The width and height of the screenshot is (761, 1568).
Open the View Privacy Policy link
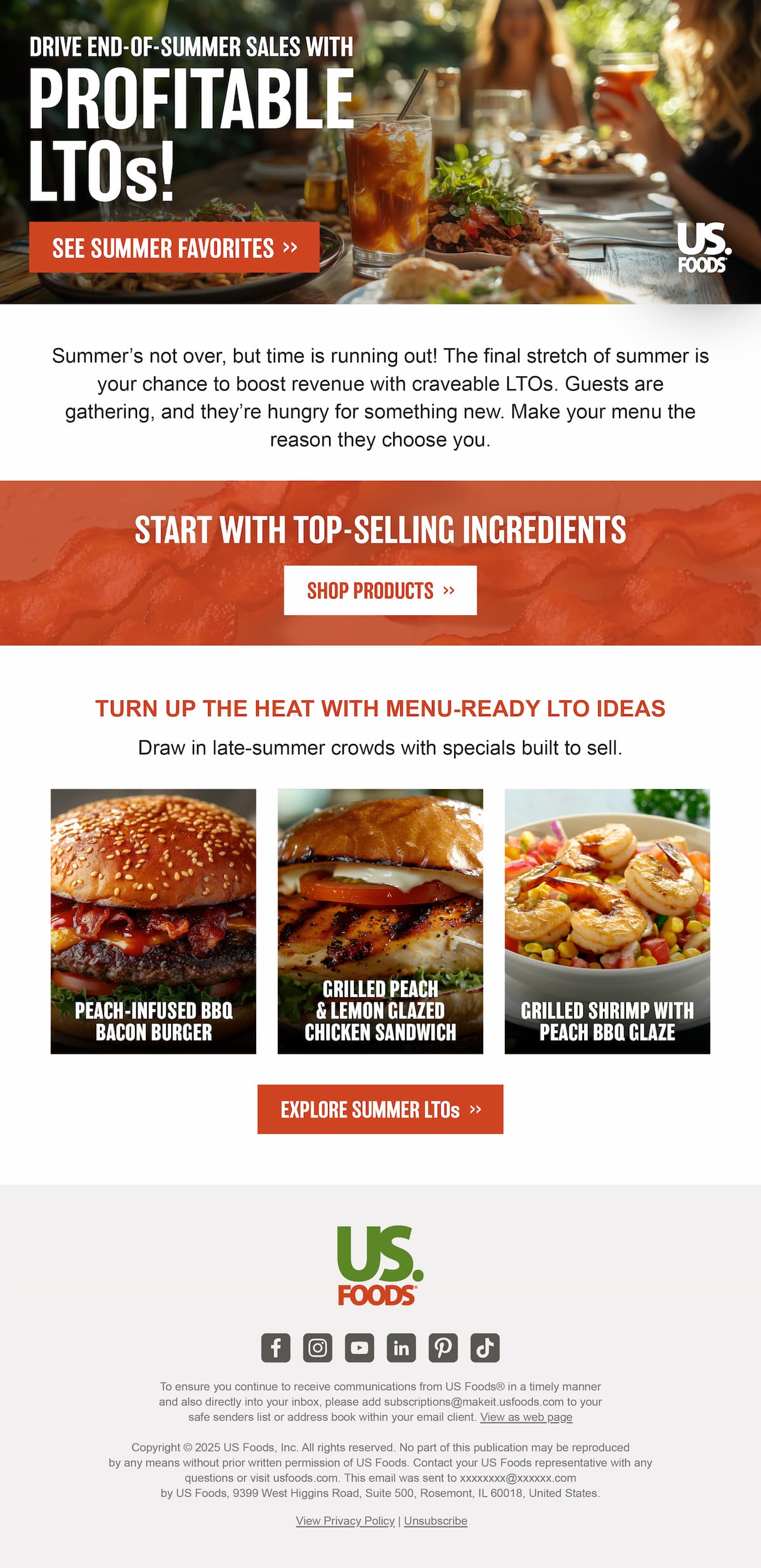click(345, 1521)
